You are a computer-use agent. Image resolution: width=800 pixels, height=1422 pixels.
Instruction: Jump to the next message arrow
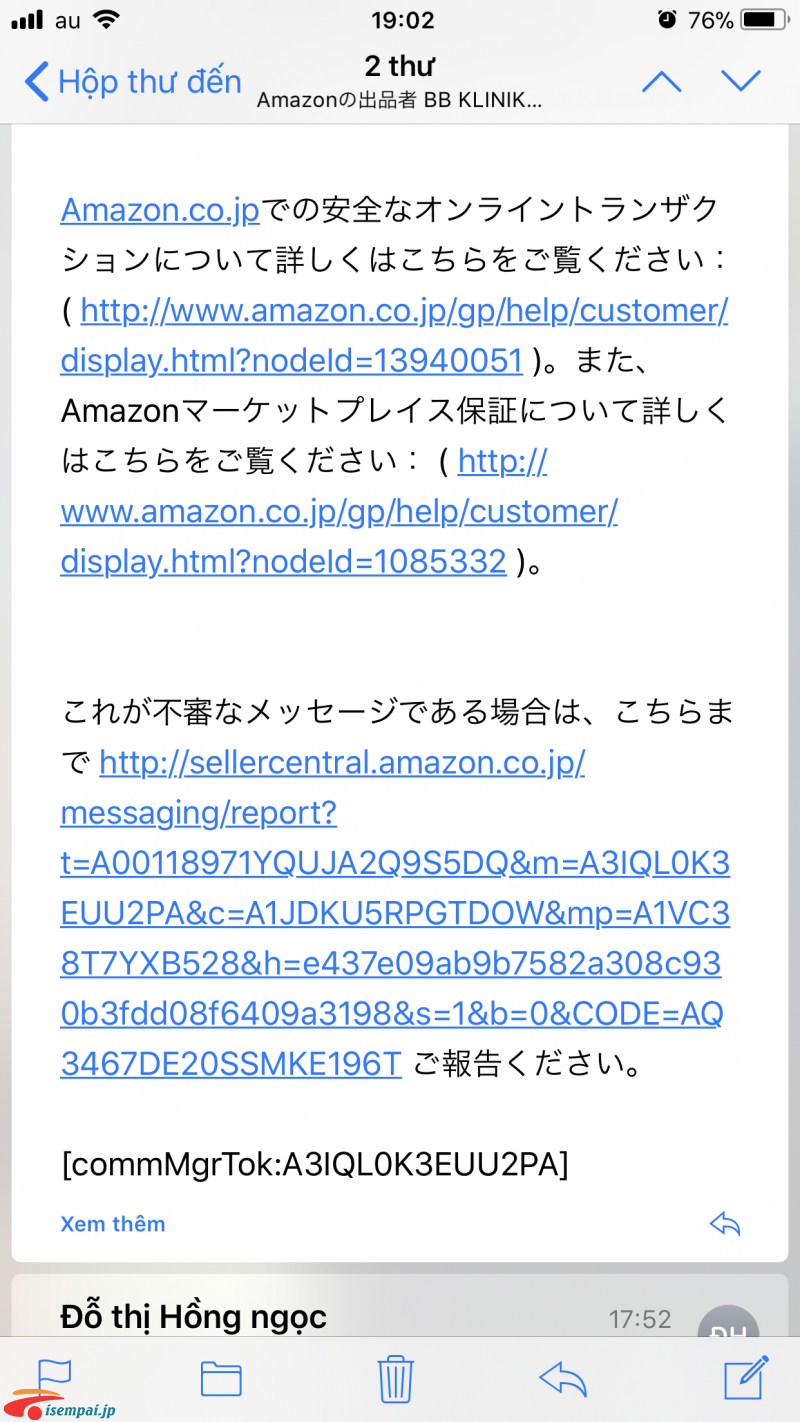741,81
